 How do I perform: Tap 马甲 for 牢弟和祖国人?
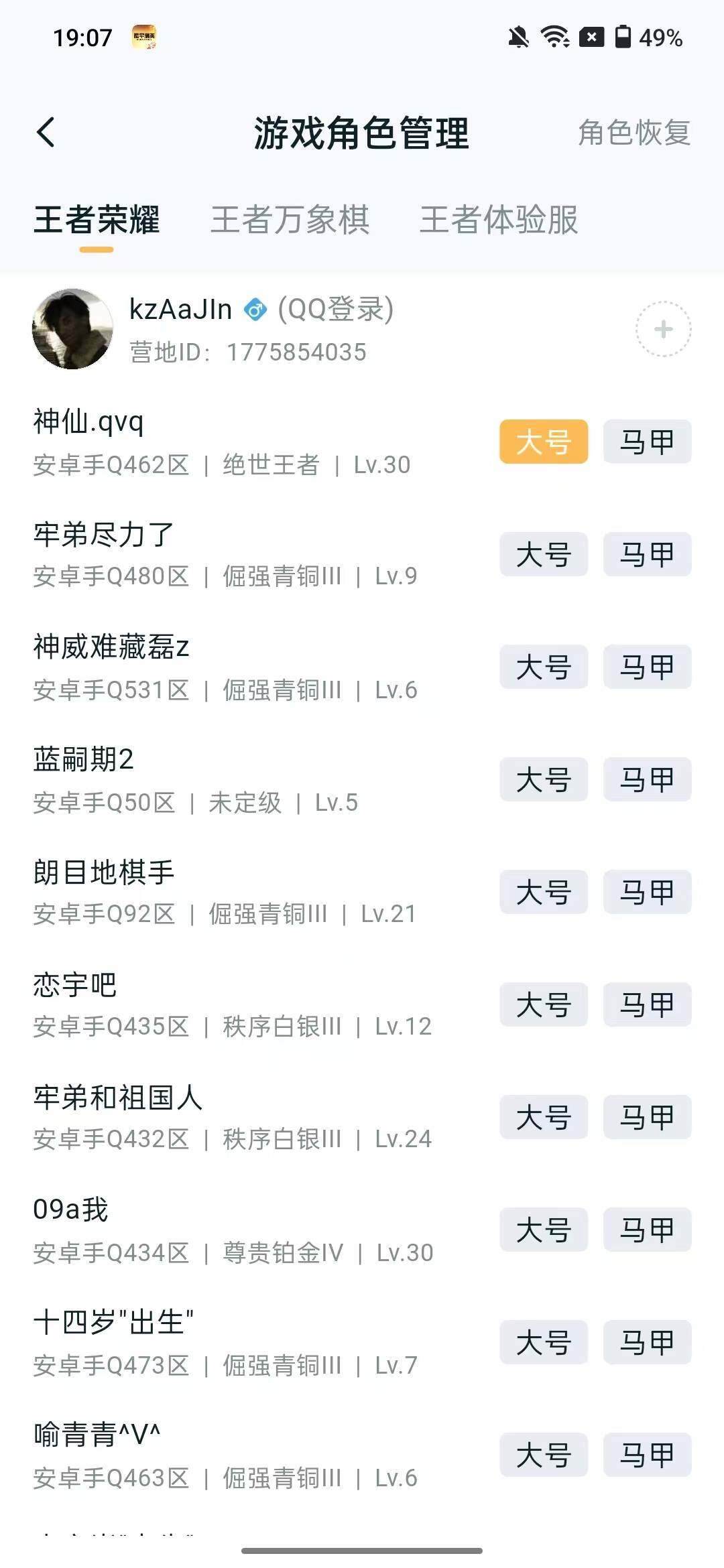(646, 1116)
